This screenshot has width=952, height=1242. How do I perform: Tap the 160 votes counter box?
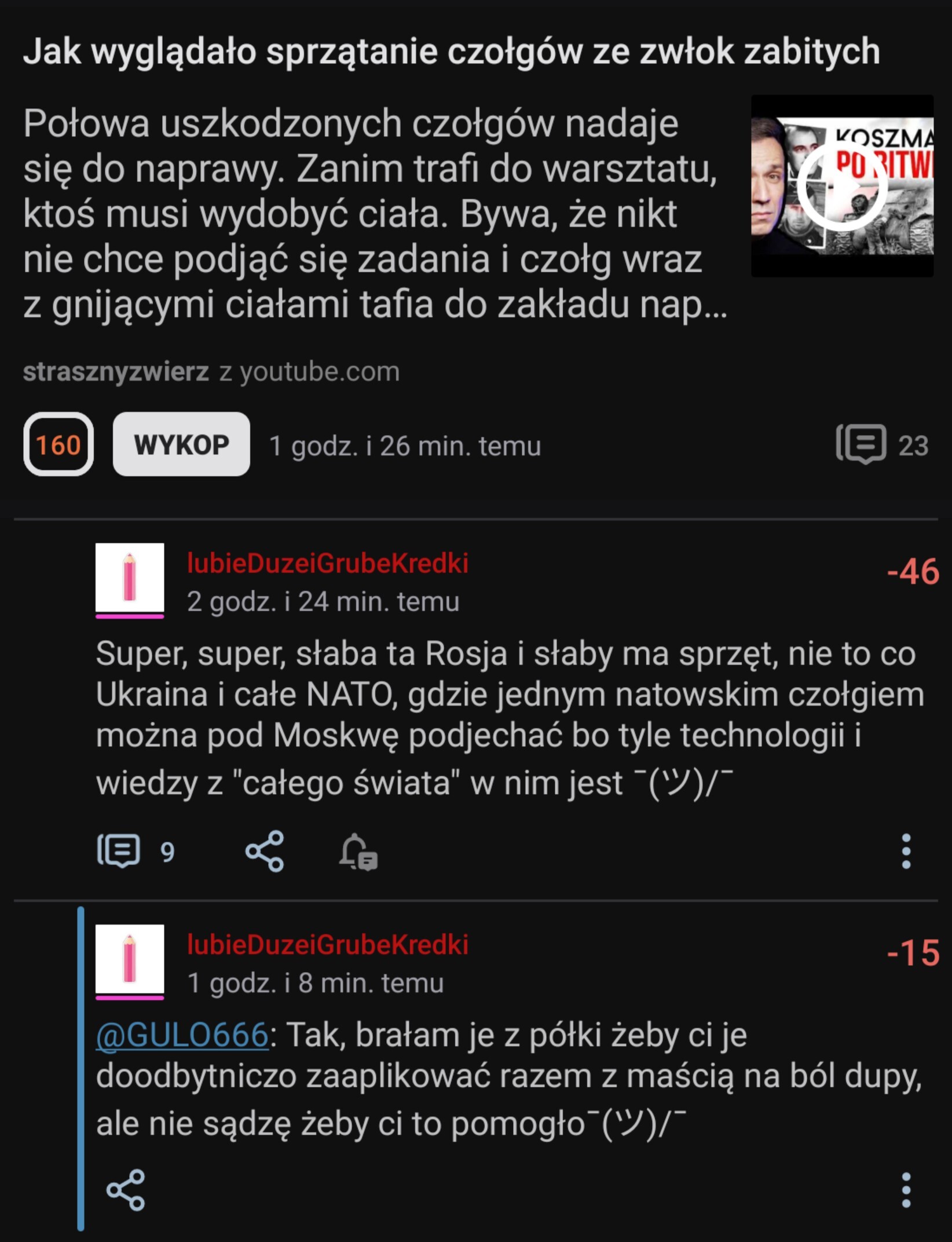tap(58, 444)
